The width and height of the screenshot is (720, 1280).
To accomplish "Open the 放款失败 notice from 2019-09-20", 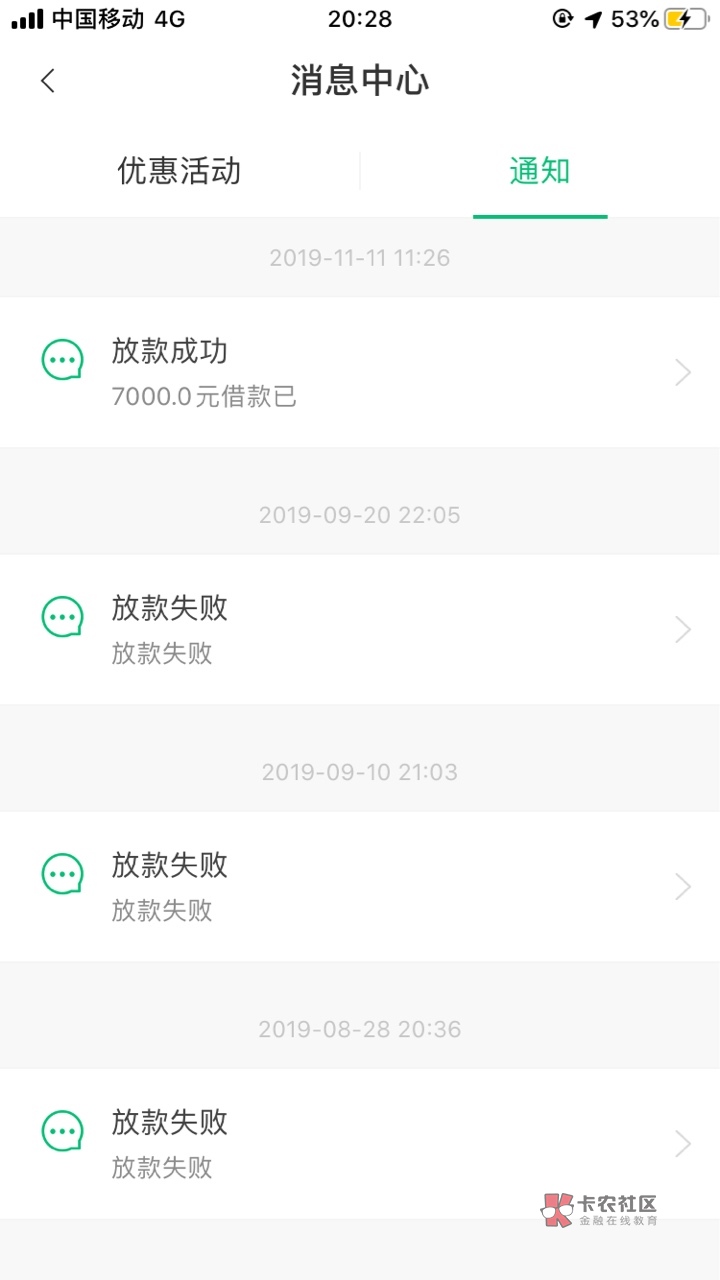I will pos(360,629).
